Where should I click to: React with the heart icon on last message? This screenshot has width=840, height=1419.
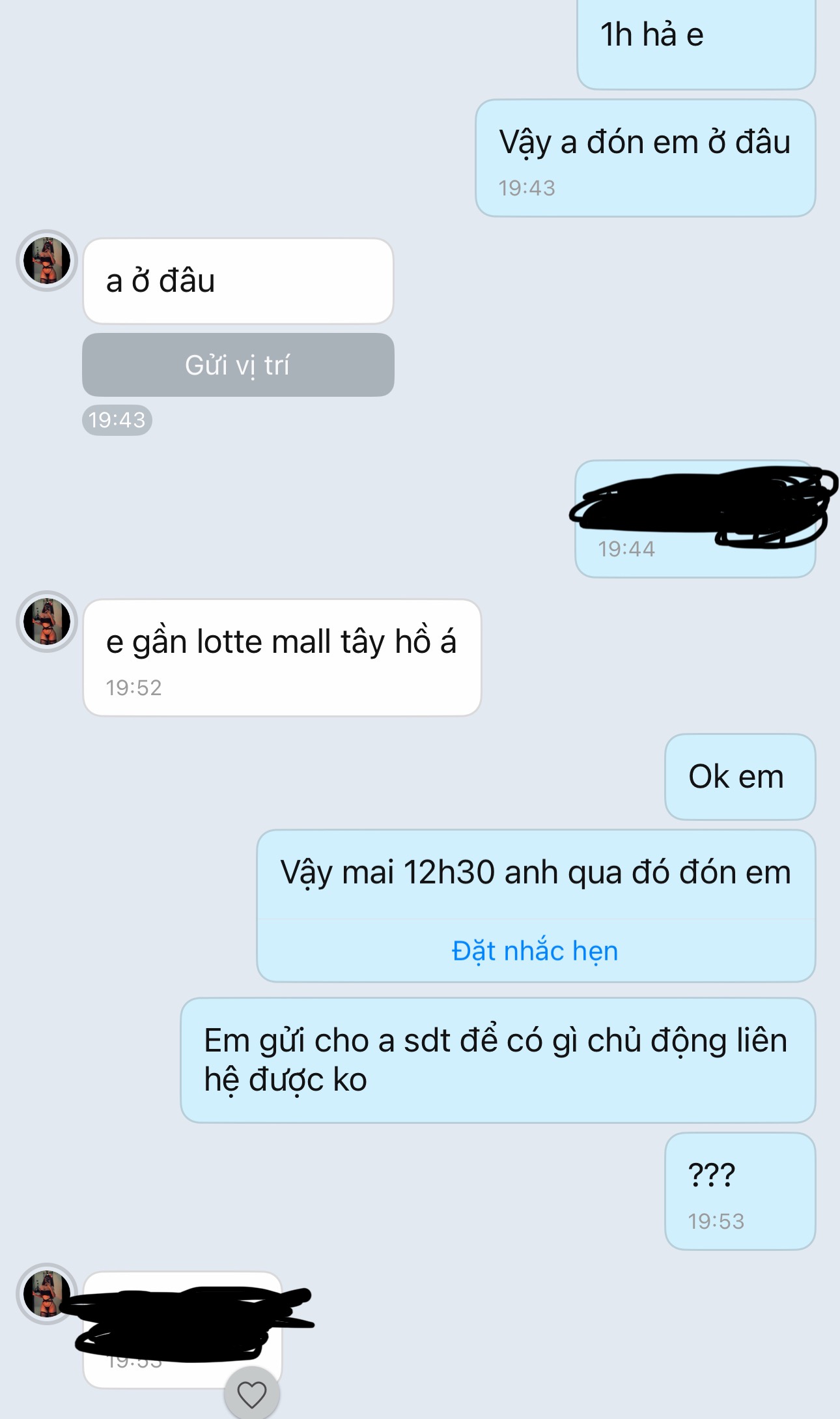coord(252,1394)
